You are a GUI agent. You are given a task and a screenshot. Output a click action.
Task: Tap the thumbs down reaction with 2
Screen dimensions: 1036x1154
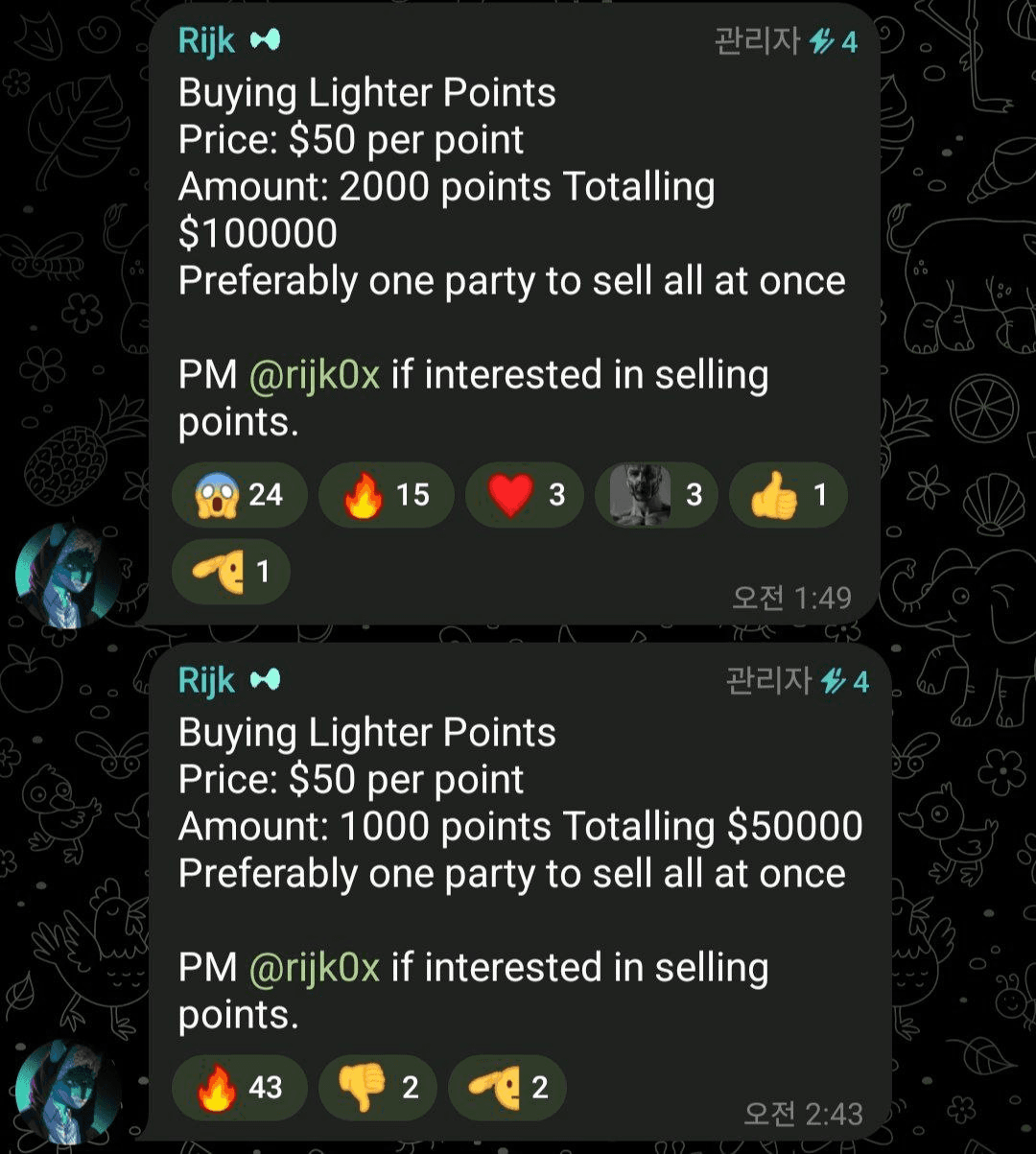click(377, 1087)
